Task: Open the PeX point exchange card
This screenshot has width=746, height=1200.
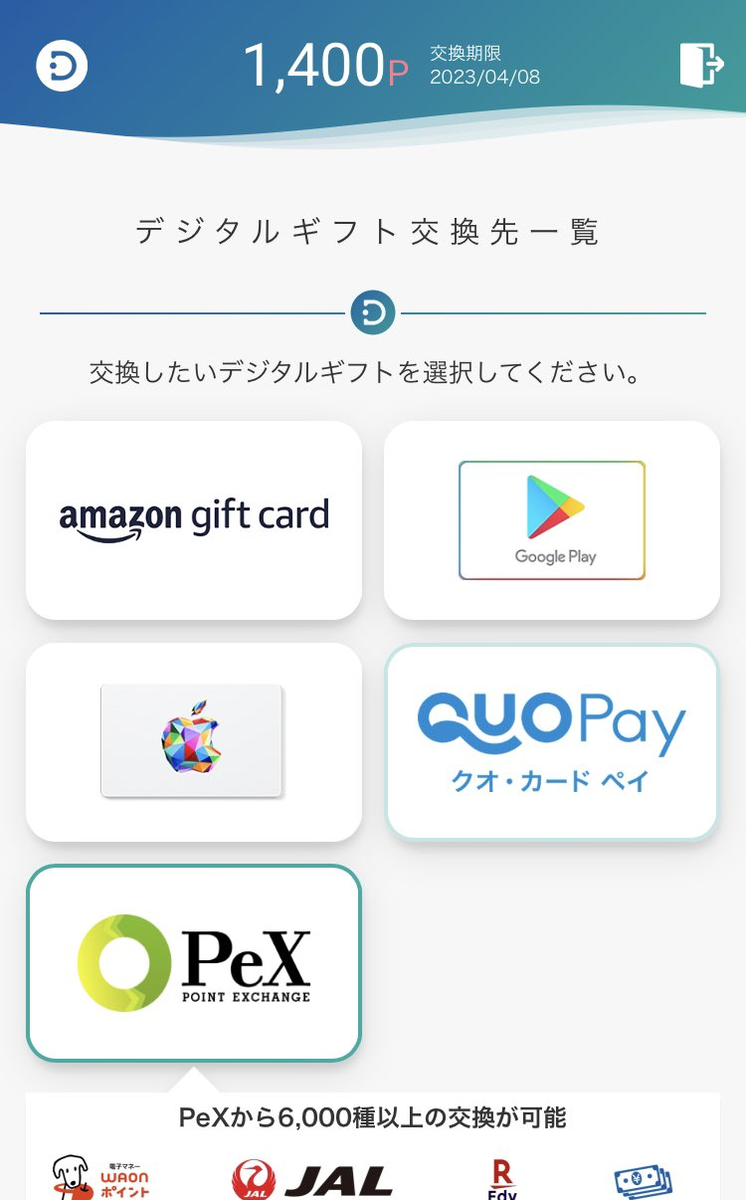Action: pyautogui.click(x=194, y=963)
